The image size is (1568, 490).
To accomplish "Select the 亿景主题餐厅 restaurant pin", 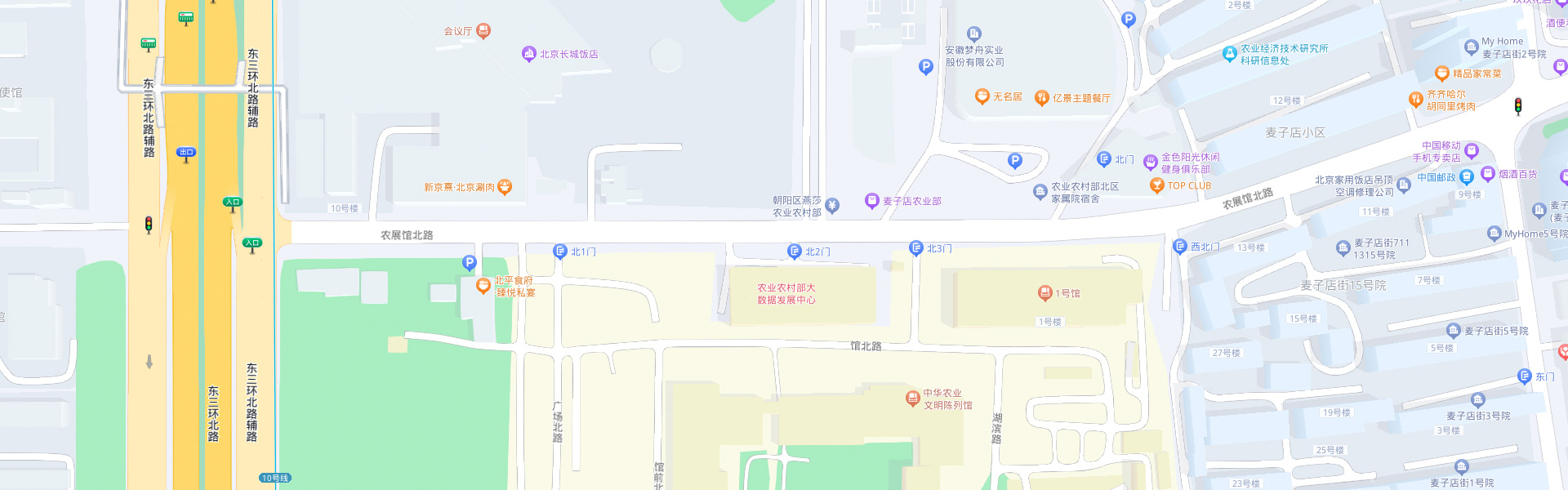I will tap(1041, 98).
